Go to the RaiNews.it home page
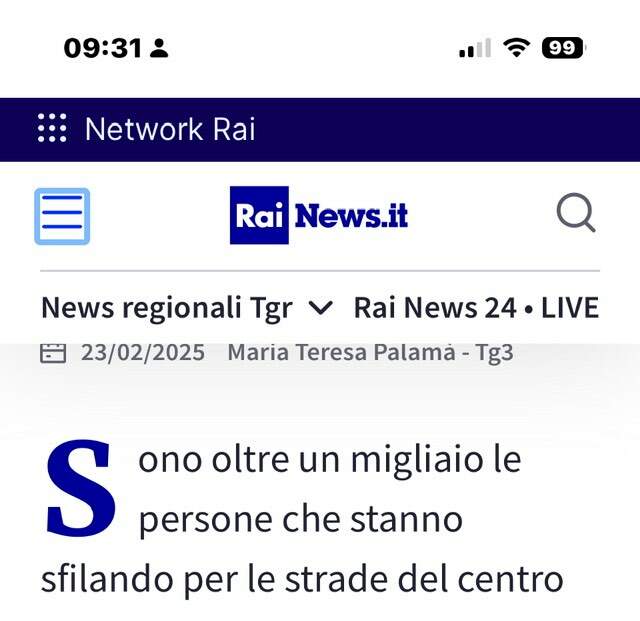This screenshot has width=640, height=621. (319, 215)
